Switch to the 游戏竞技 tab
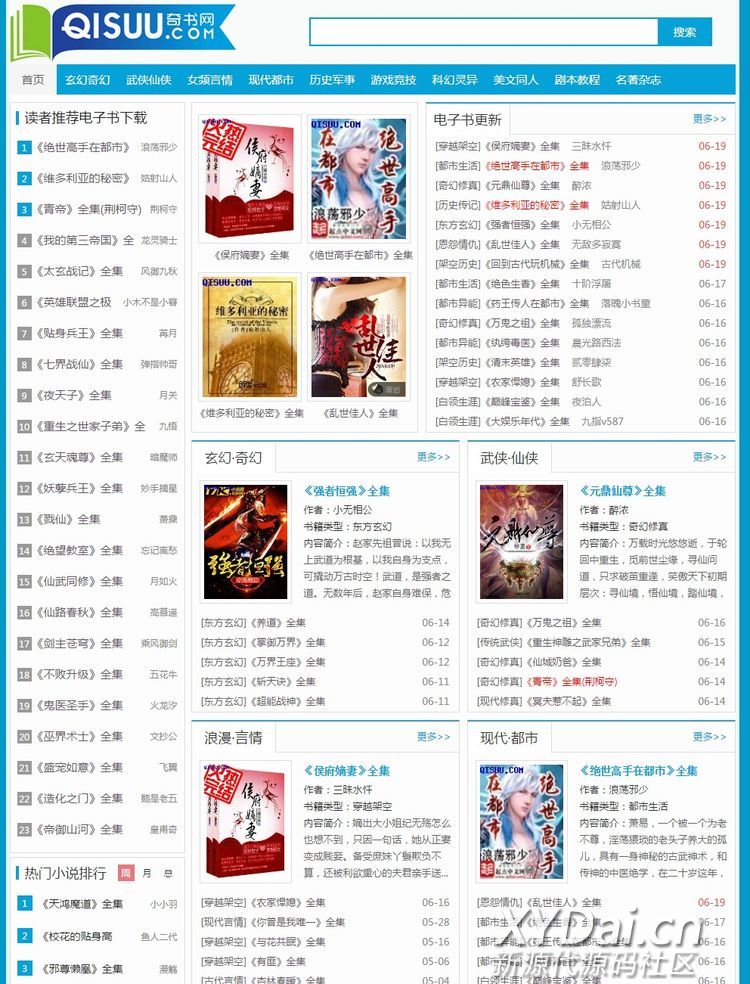 click(x=393, y=80)
